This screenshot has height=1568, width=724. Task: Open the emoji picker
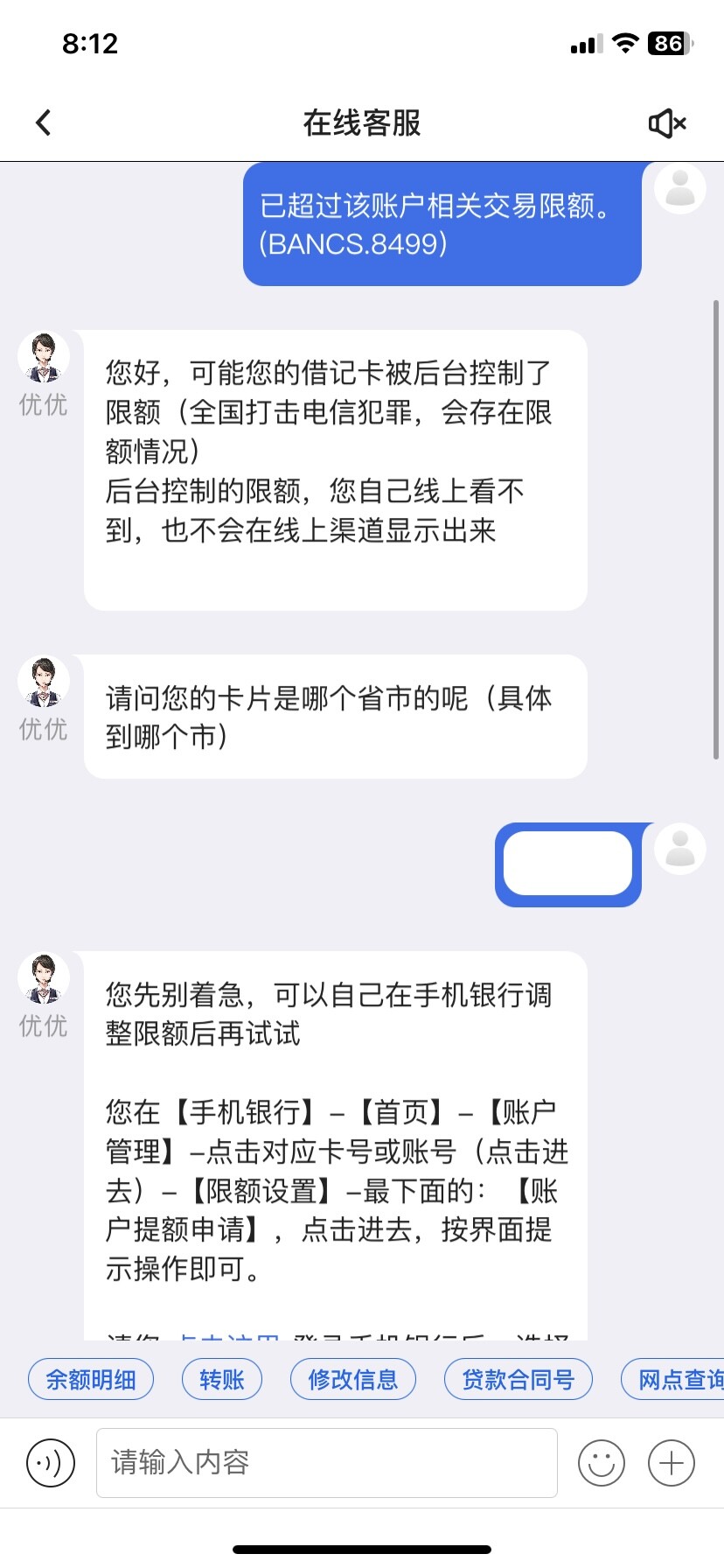coord(602,1463)
